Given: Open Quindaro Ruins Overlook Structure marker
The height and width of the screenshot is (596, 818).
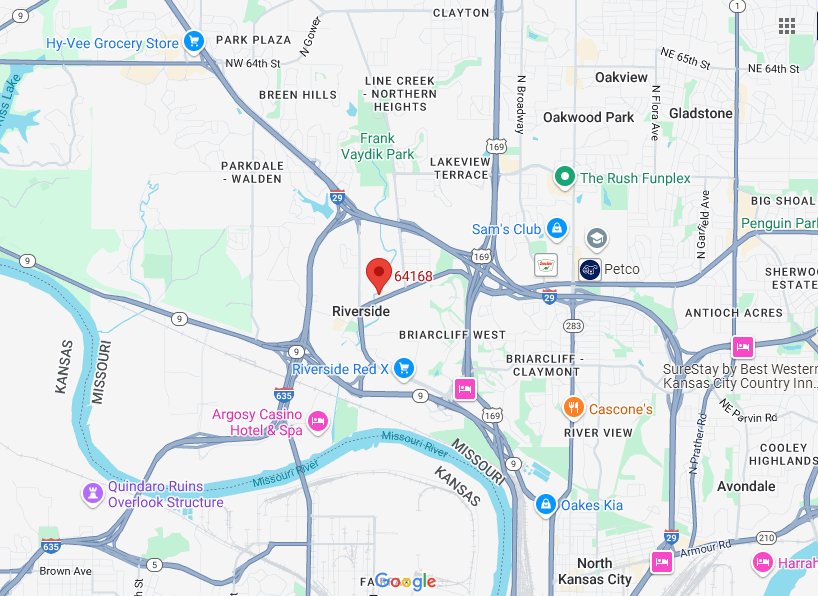Looking at the screenshot, I should 92,493.
